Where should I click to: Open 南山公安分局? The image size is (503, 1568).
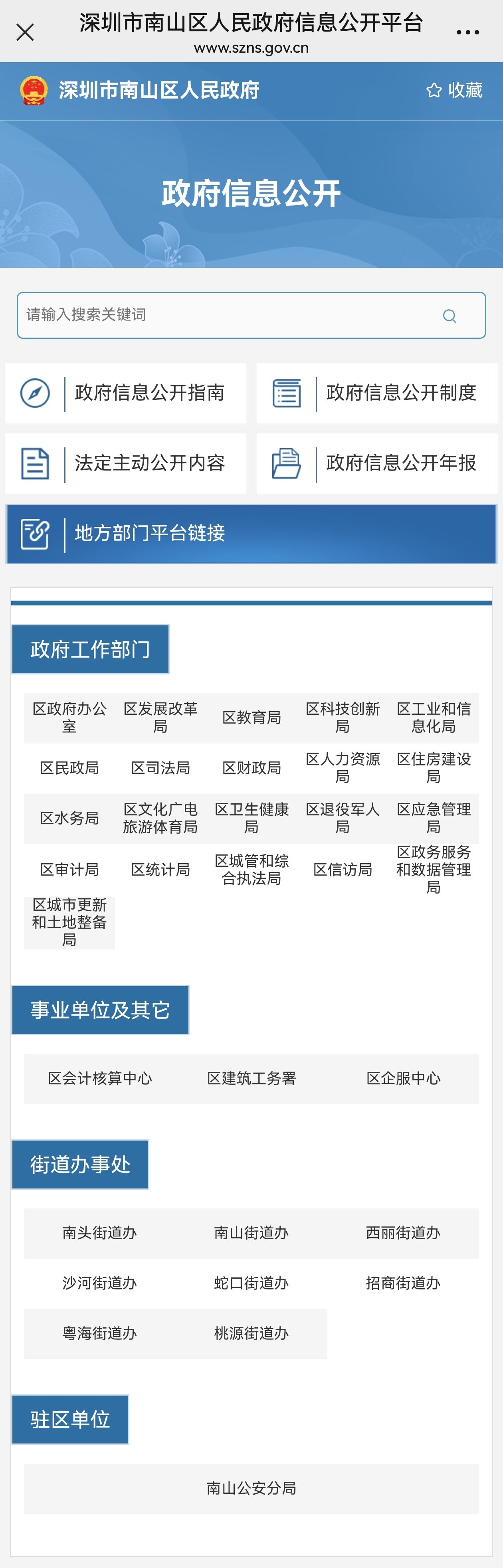click(252, 1488)
